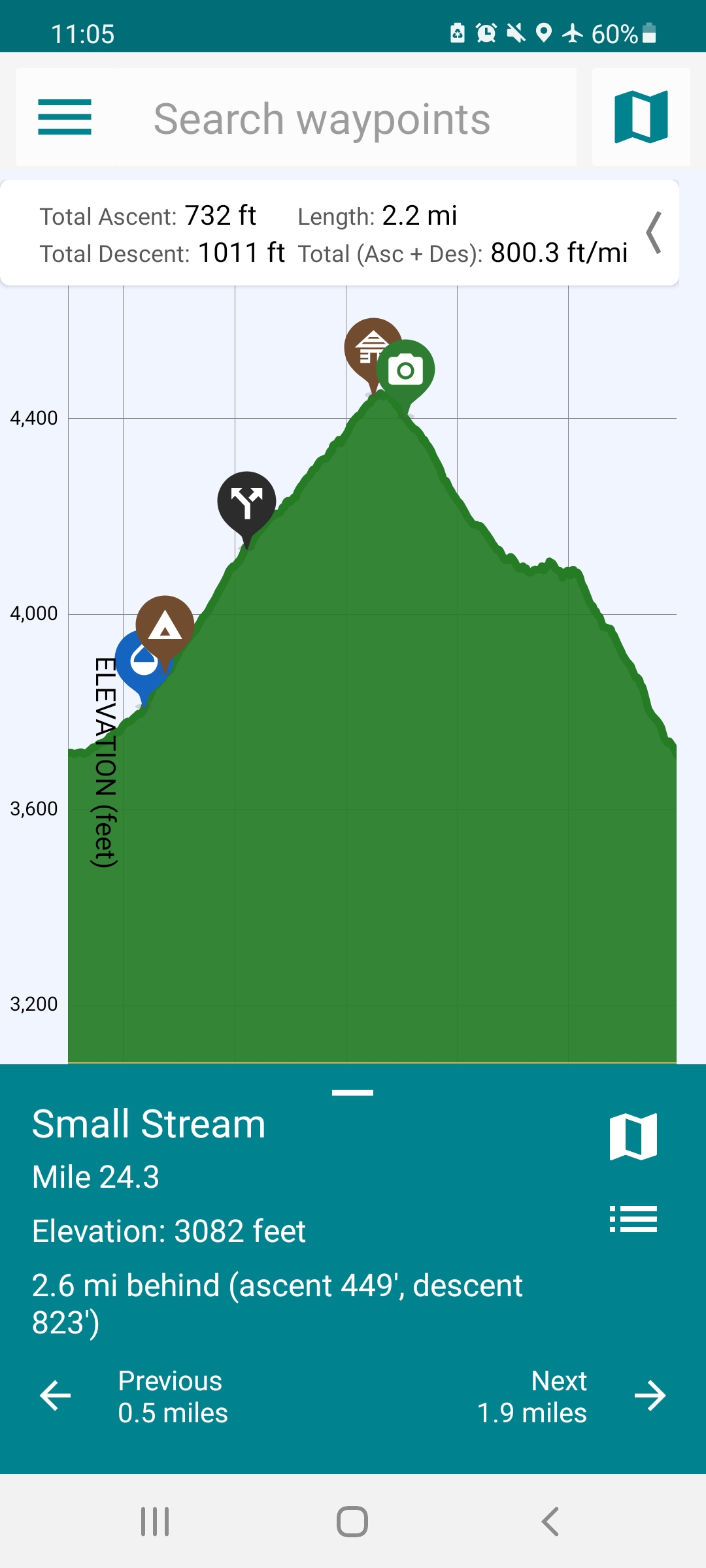Image resolution: width=706 pixels, height=1568 pixels.
Task: Open recent apps from navigation bar
Action: 155,1522
